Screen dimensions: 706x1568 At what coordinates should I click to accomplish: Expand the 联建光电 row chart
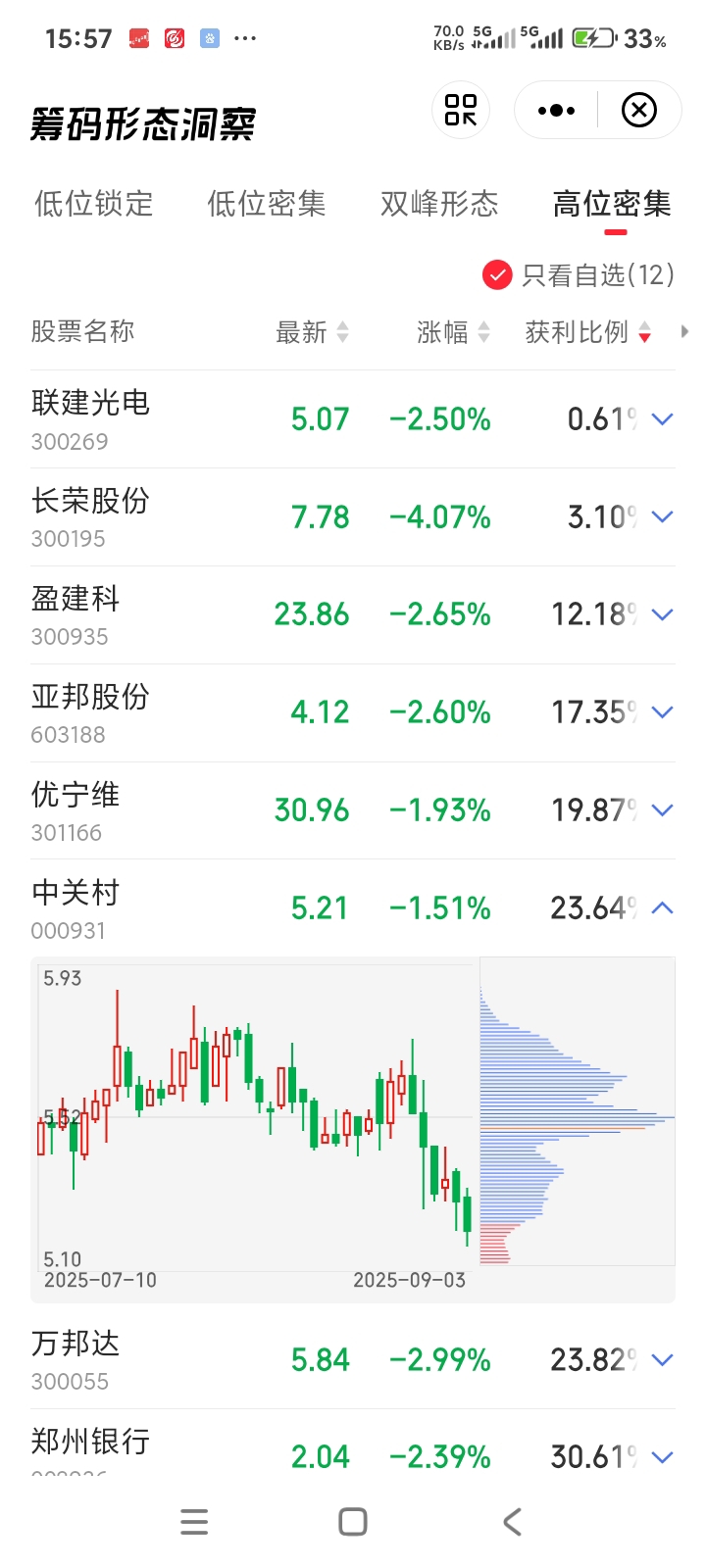coord(663,419)
